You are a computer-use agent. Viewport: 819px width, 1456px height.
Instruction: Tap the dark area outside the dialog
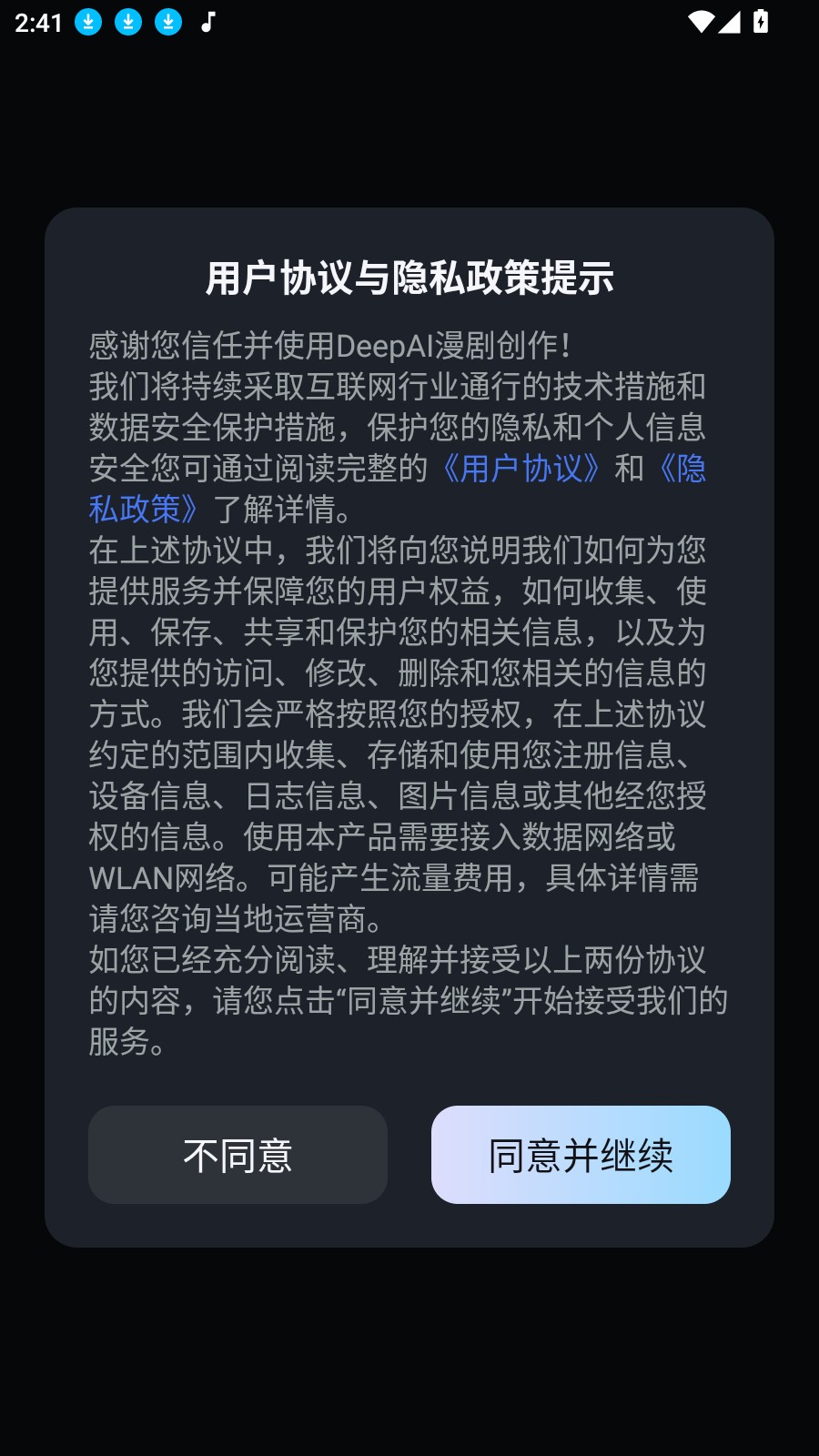coord(409,1347)
